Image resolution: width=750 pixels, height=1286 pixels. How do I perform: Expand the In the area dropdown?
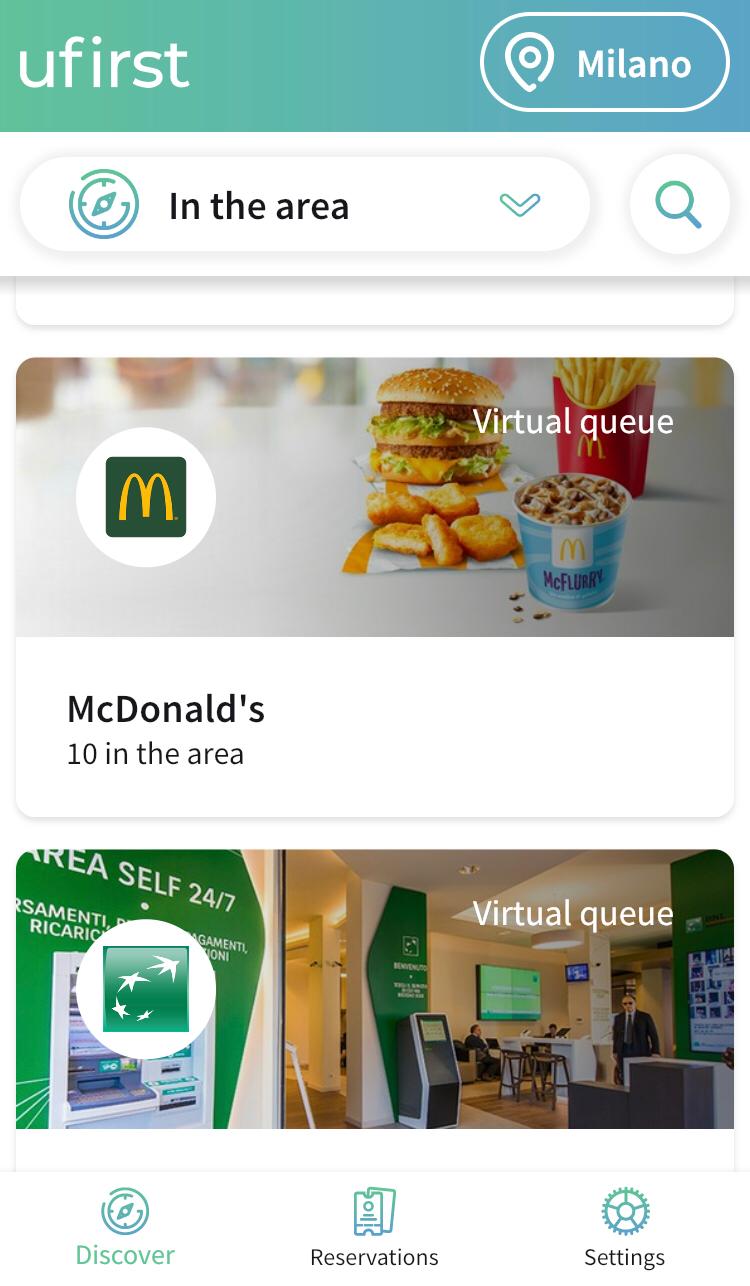[304, 206]
